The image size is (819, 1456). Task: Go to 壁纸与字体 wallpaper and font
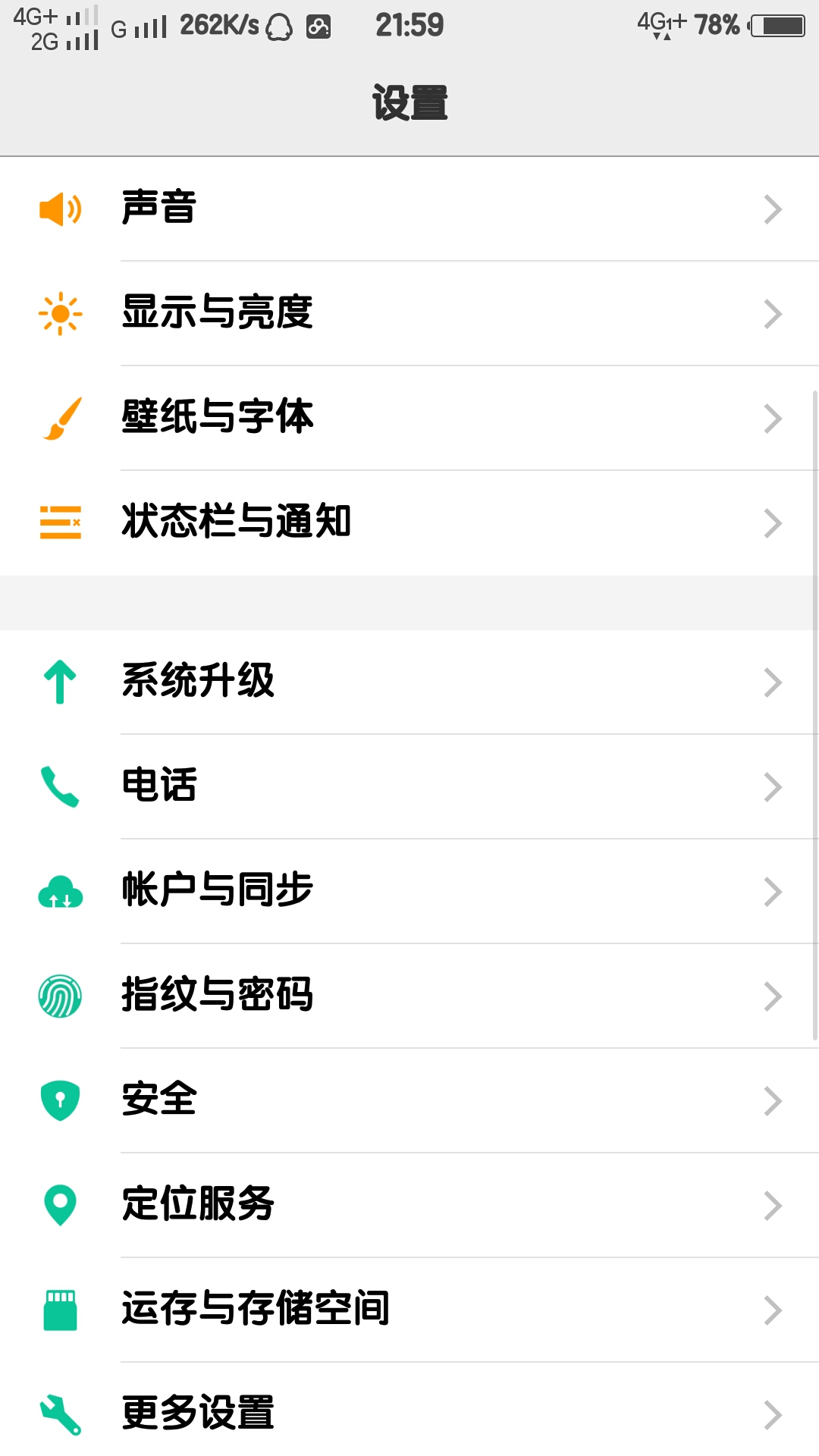(409, 418)
